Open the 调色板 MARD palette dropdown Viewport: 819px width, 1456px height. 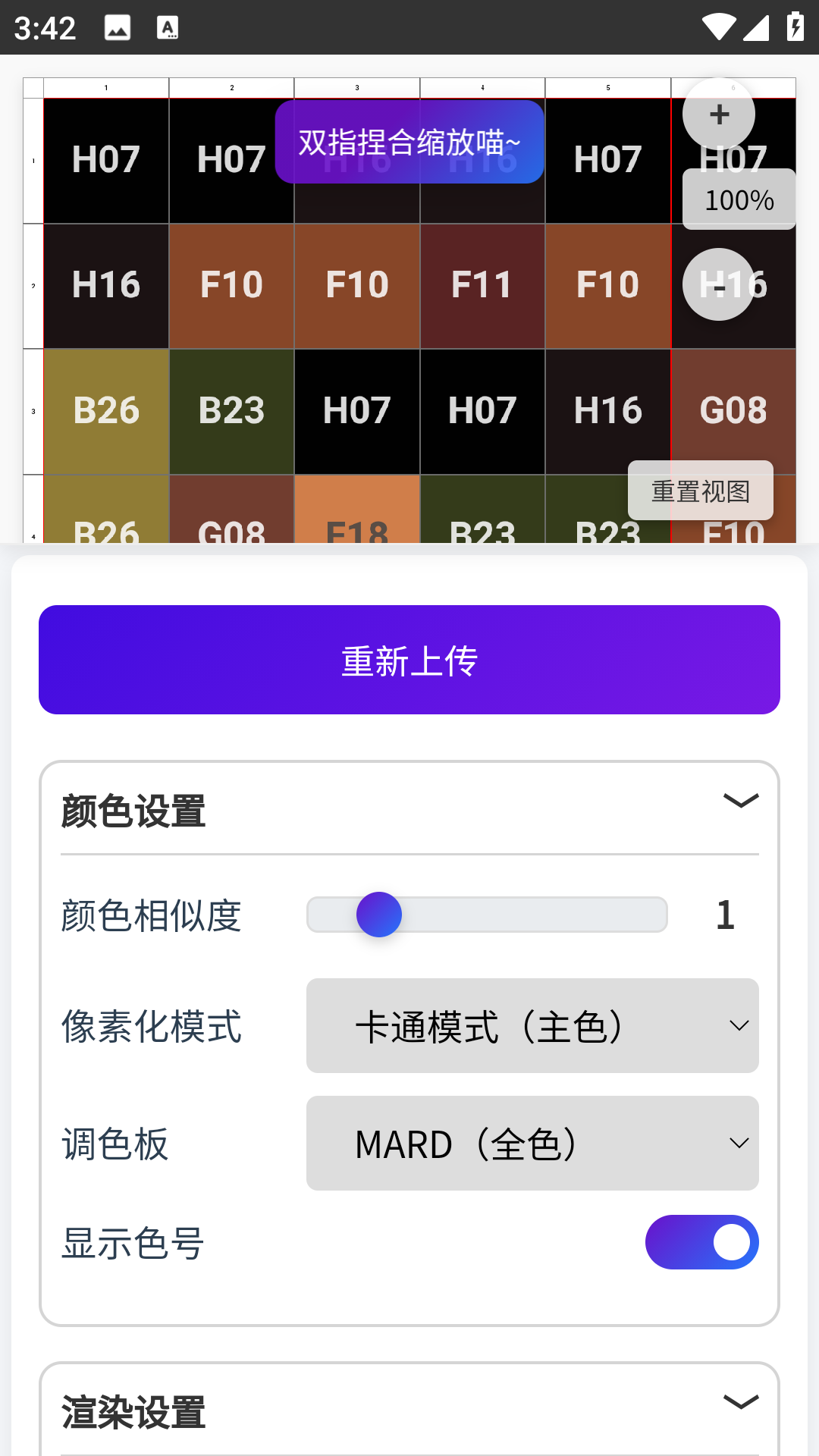(532, 1144)
